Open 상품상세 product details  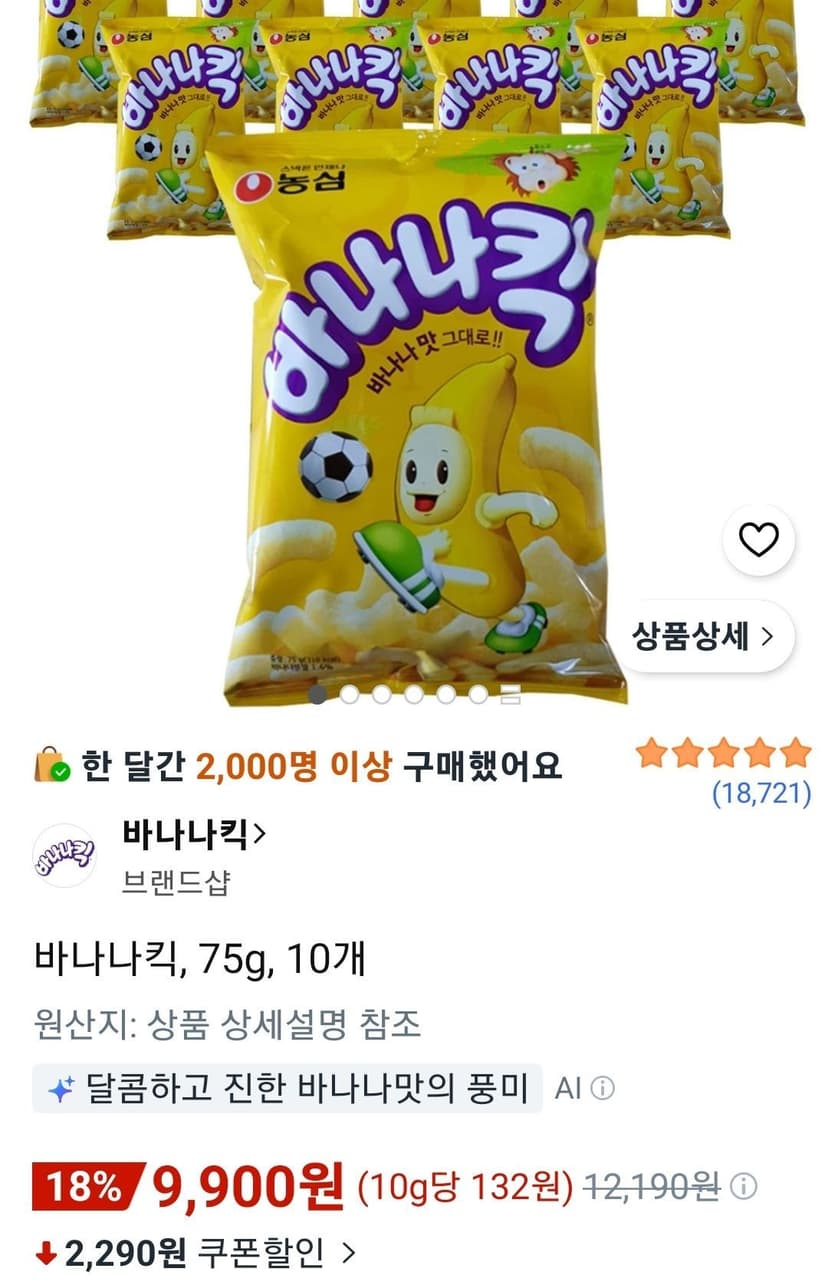pos(704,636)
